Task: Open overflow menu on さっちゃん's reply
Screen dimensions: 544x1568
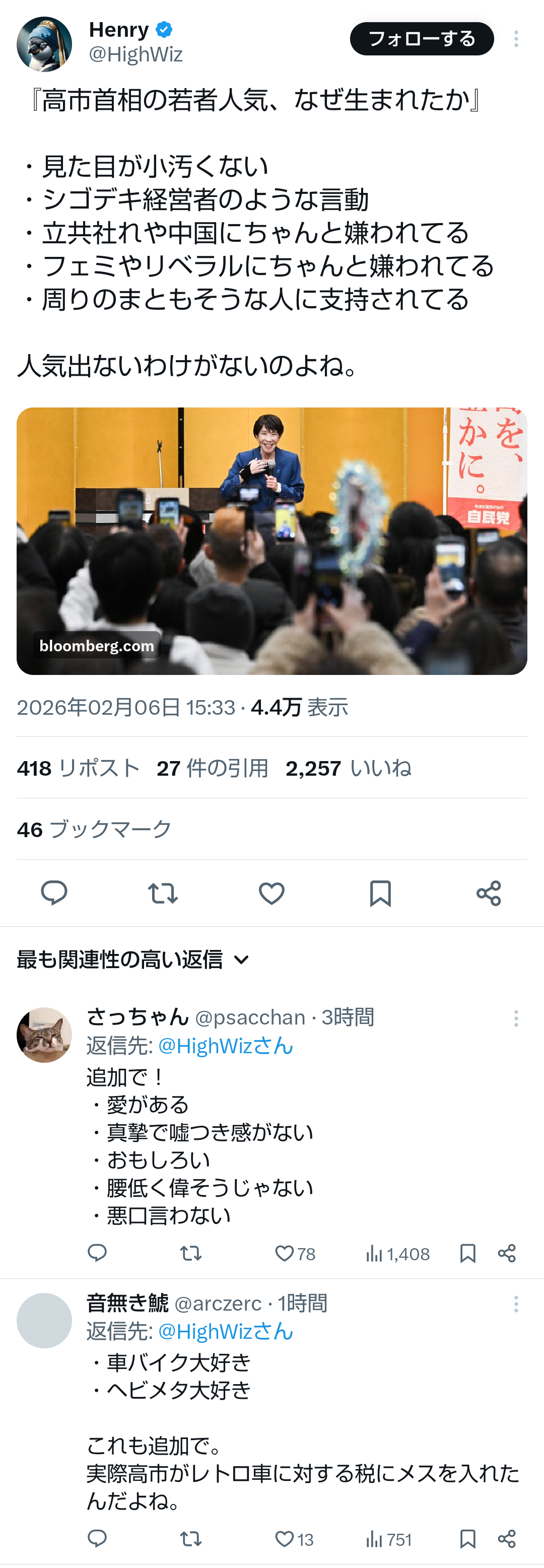Action: 515,1018
